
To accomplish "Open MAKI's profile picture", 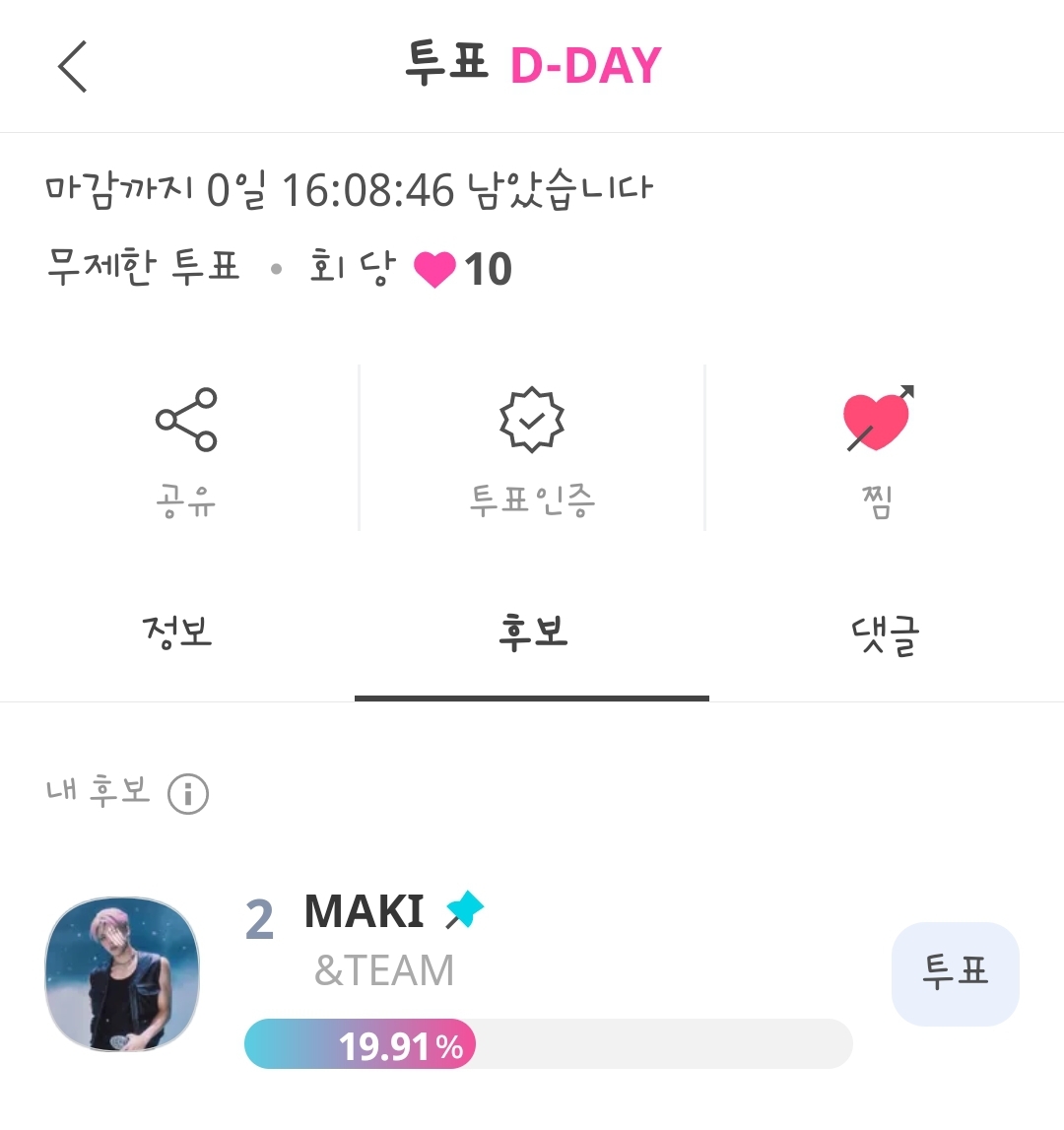I will (x=122, y=973).
